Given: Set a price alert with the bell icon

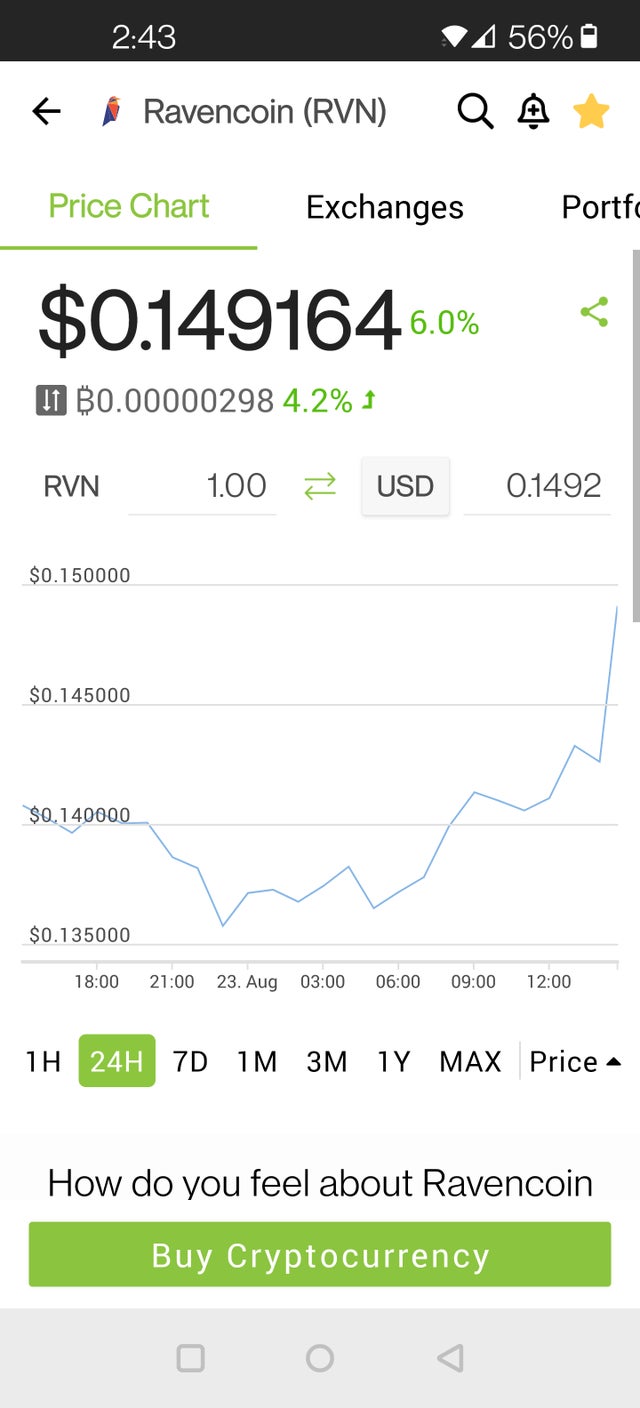Looking at the screenshot, I should [x=533, y=112].
